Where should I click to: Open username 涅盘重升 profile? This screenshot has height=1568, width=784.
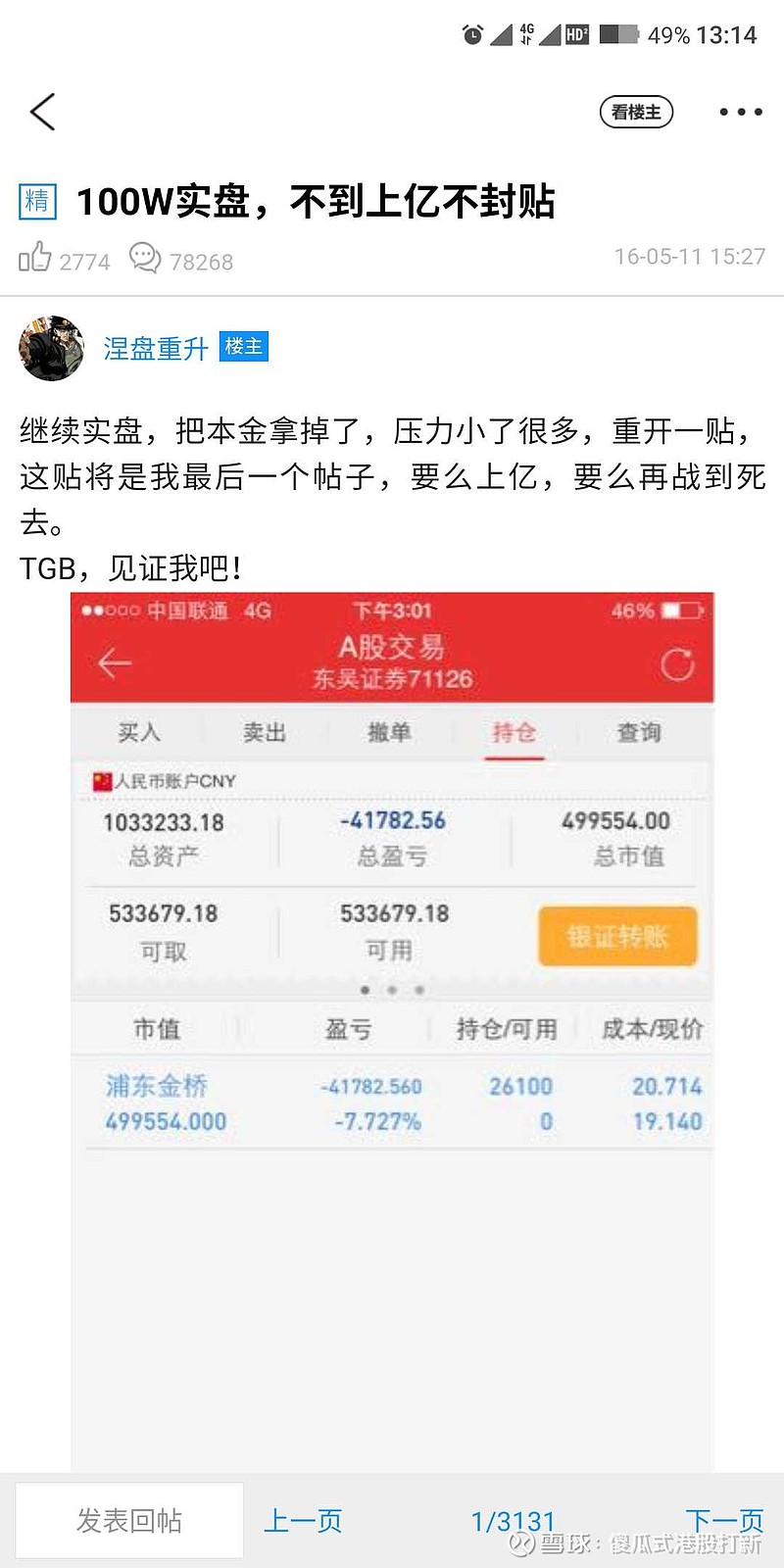[156, 348]
